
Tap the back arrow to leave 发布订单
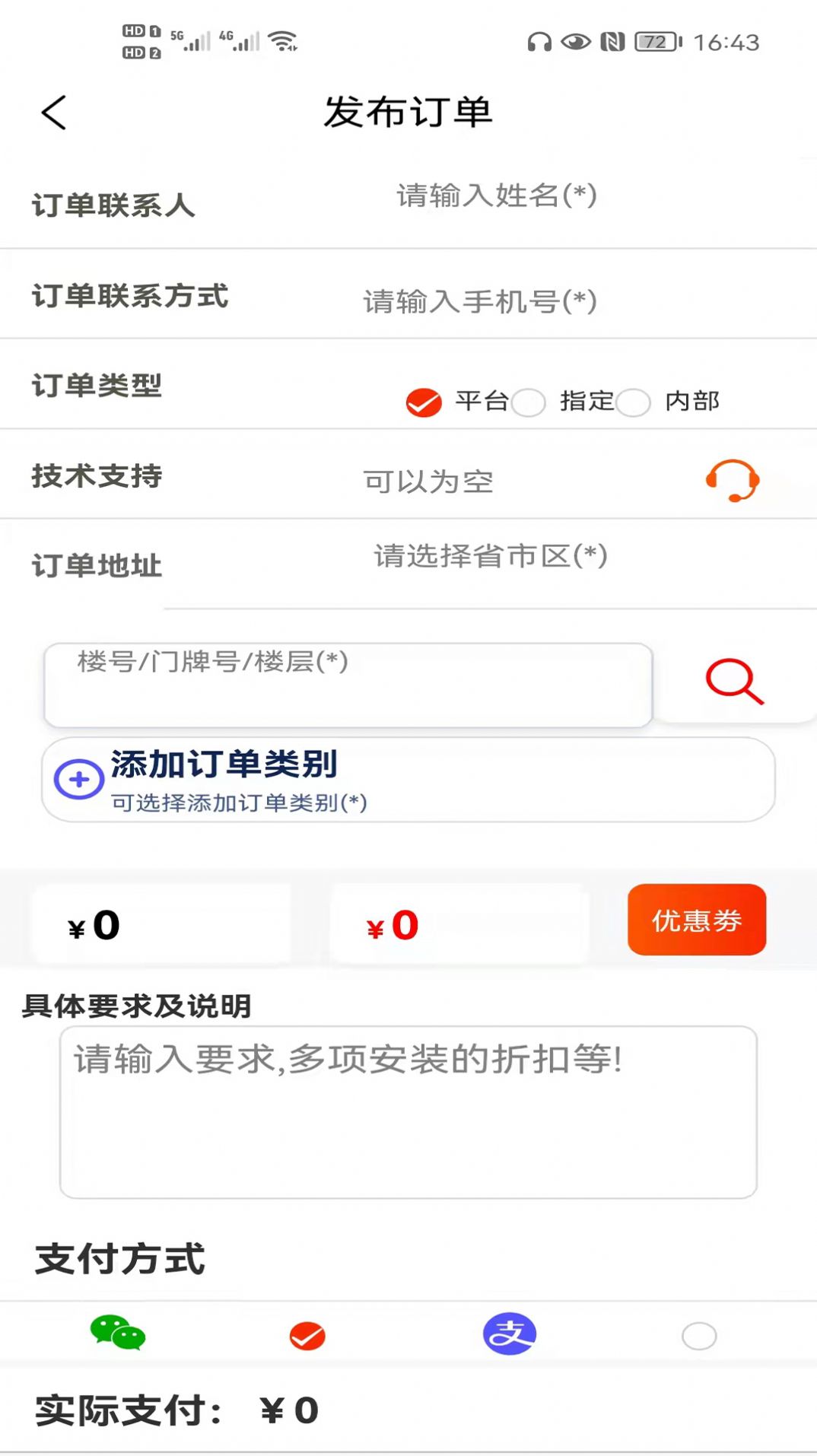click(53, 111)
